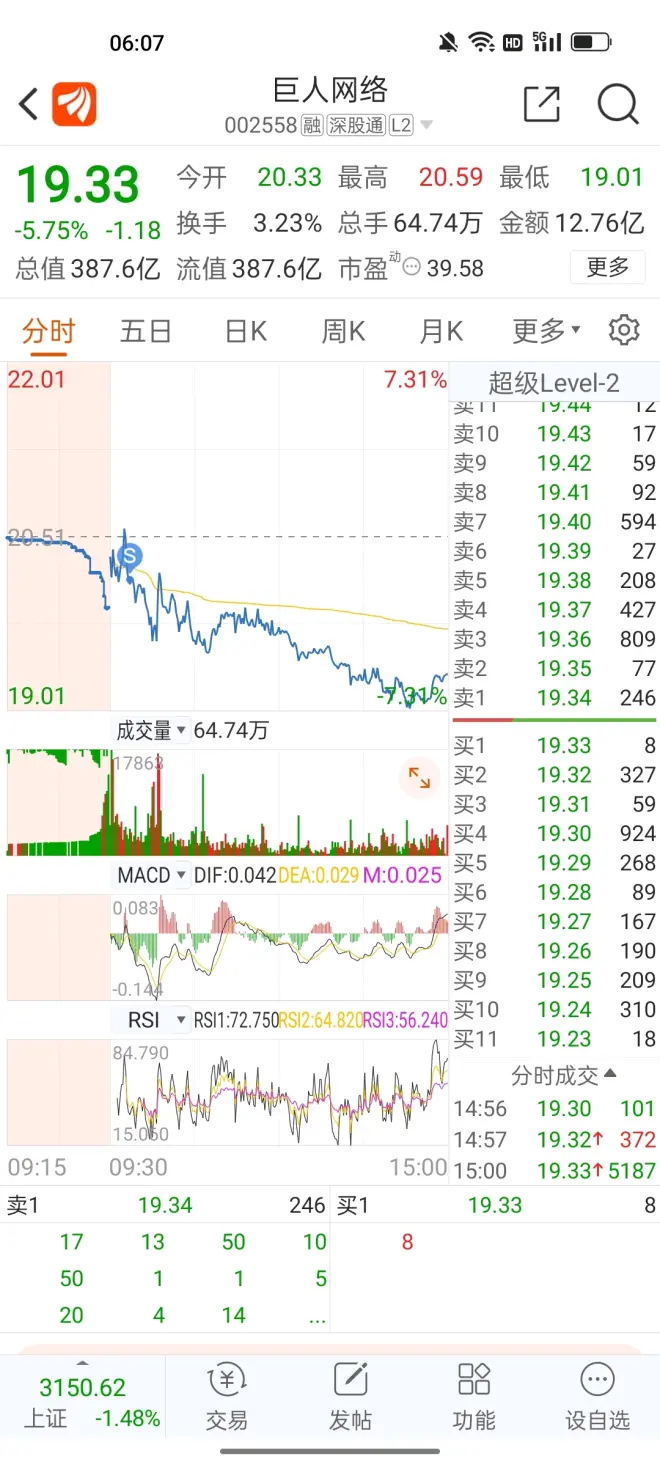Open the stock code dropdown arrow
The height and width of the screenshot is (1467, 660).
pyautogui.click(x=427, y=125)
